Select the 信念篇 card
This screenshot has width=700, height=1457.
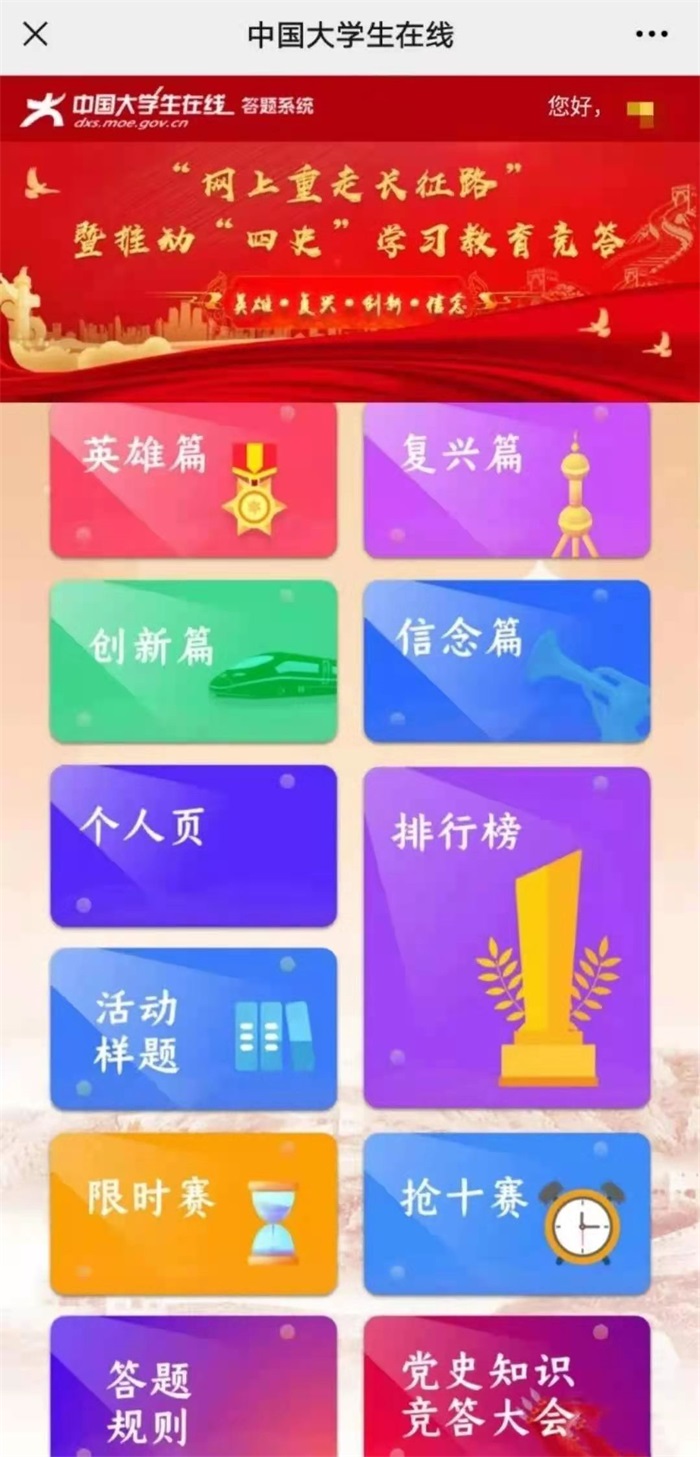pos(507,661)
